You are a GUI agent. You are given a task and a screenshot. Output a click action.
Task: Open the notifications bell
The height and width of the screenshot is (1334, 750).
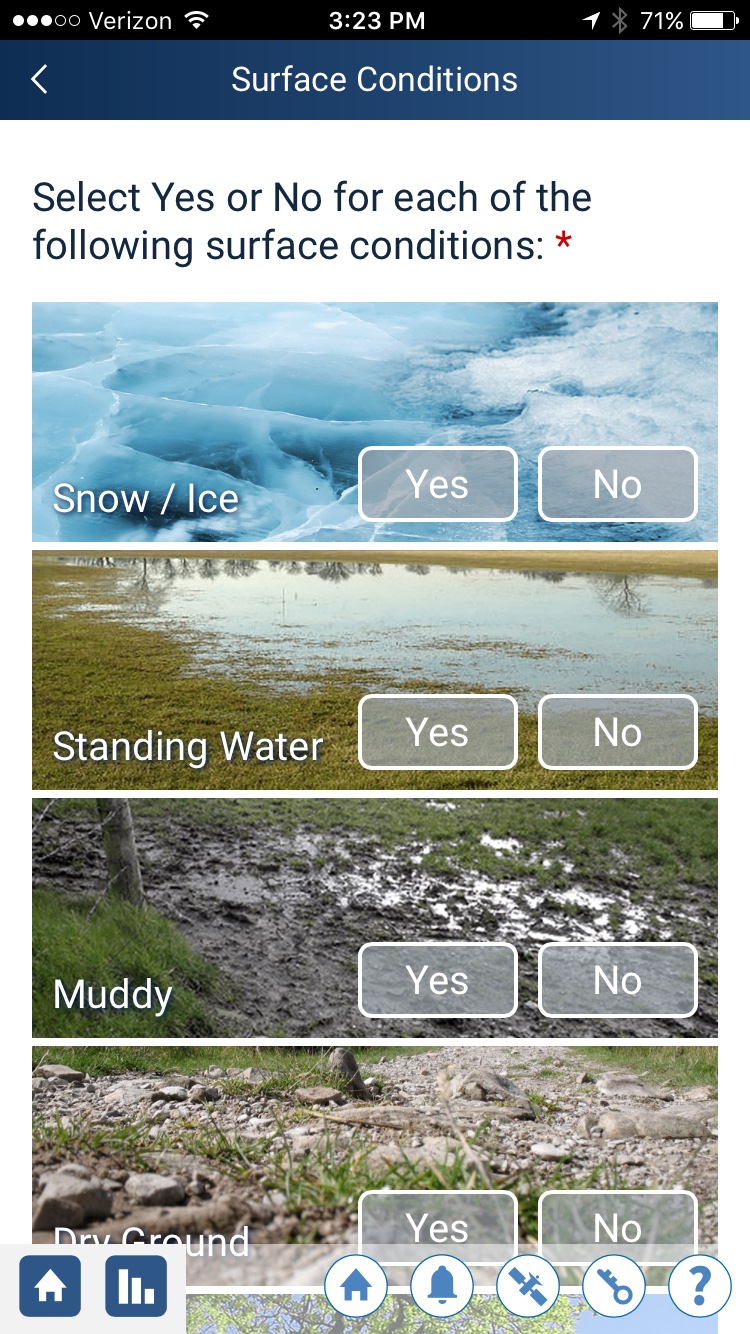442,1286
